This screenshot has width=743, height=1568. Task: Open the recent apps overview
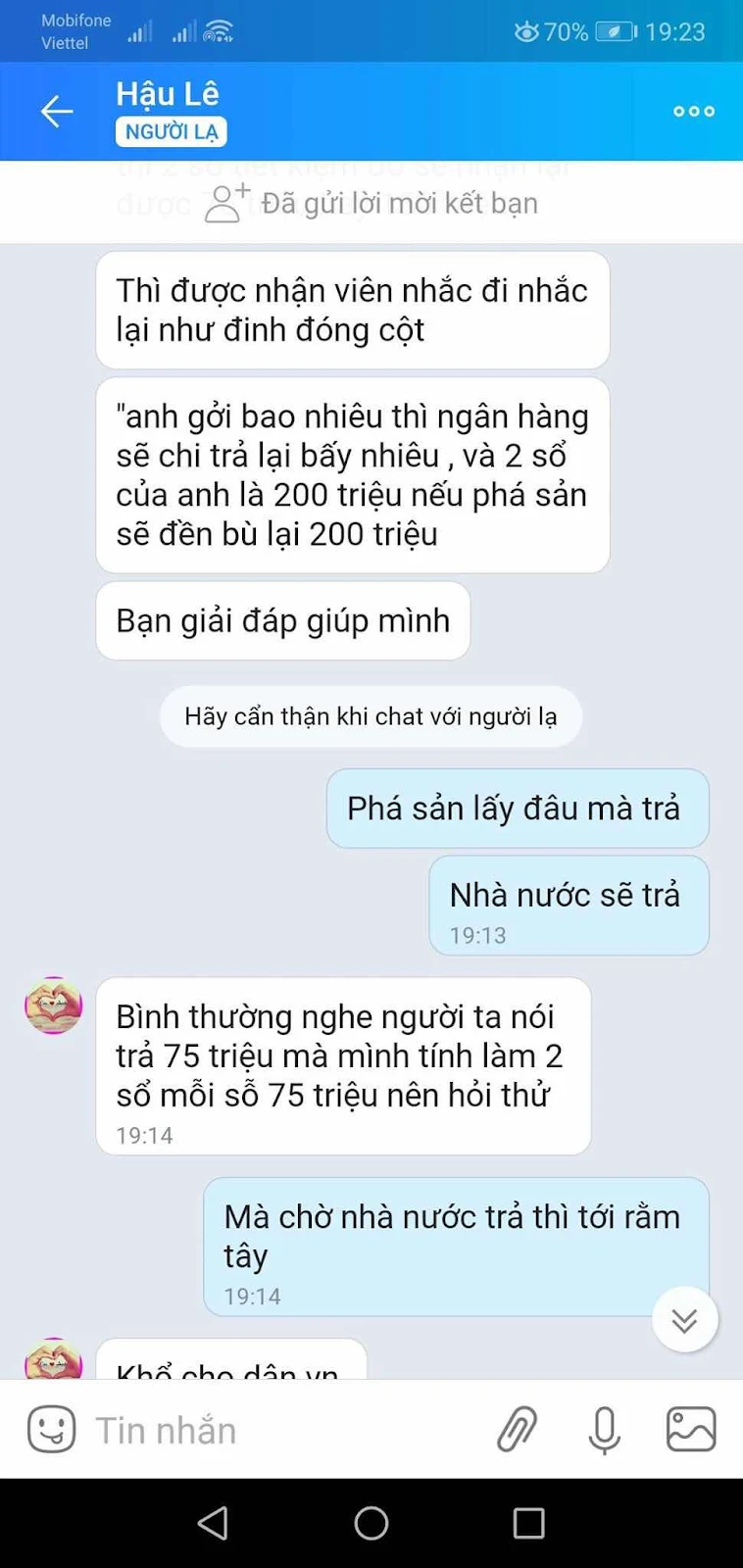tap(528, 1523)
